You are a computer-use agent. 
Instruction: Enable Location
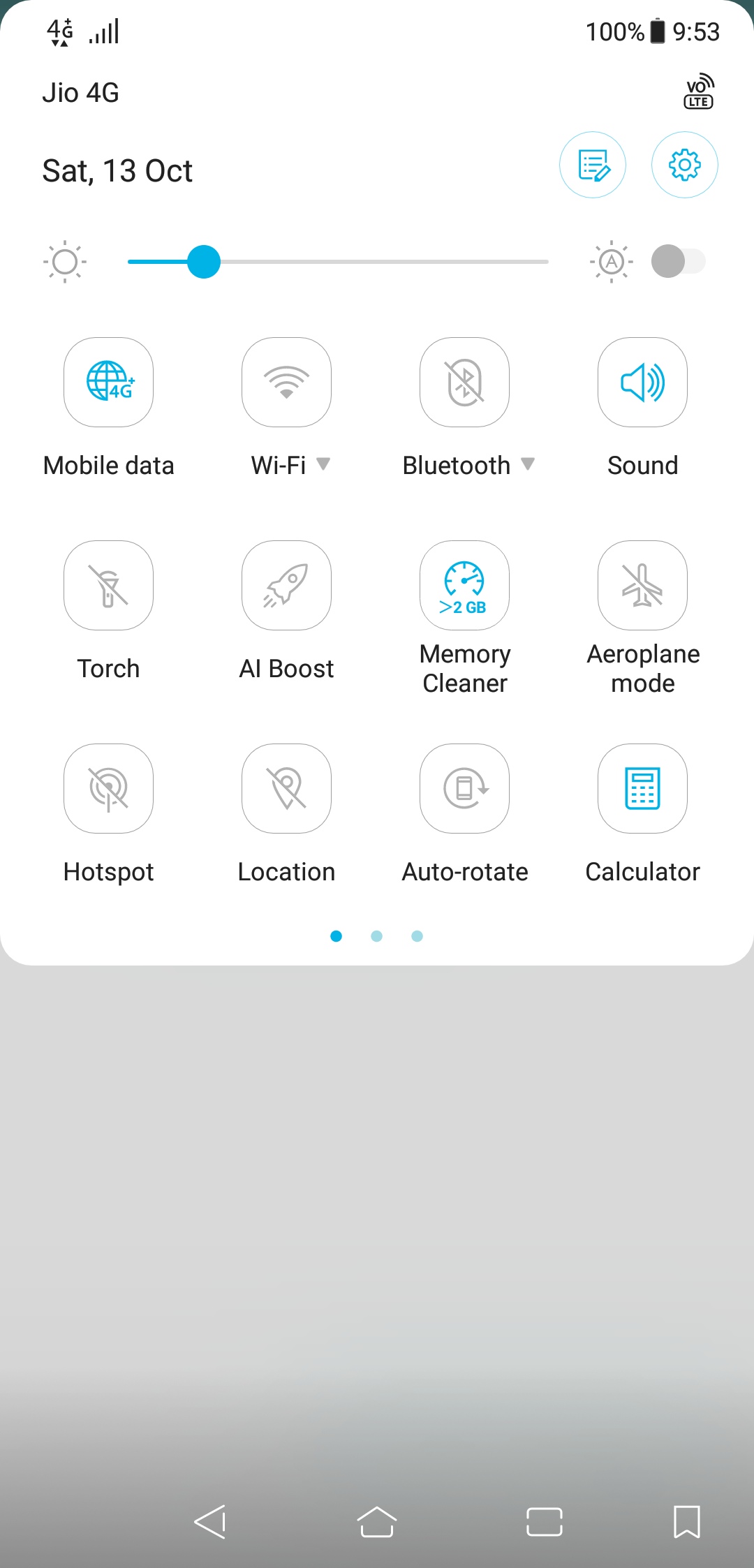click(x=286, y=788)
